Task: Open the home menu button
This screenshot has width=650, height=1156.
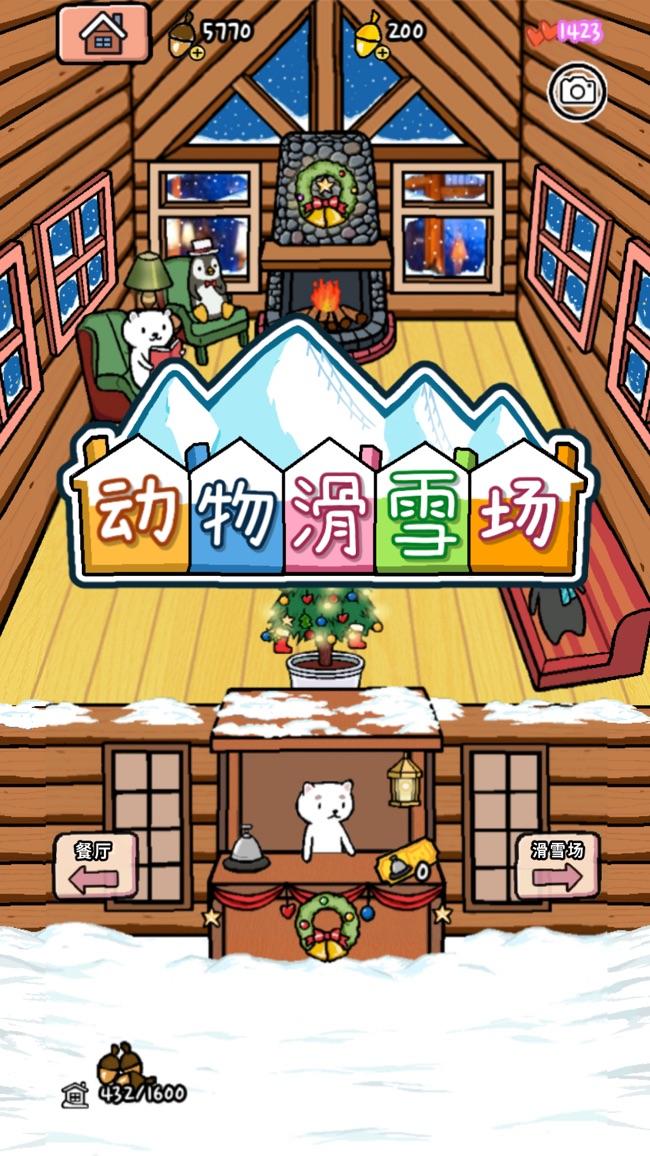Action: (103, 34)
